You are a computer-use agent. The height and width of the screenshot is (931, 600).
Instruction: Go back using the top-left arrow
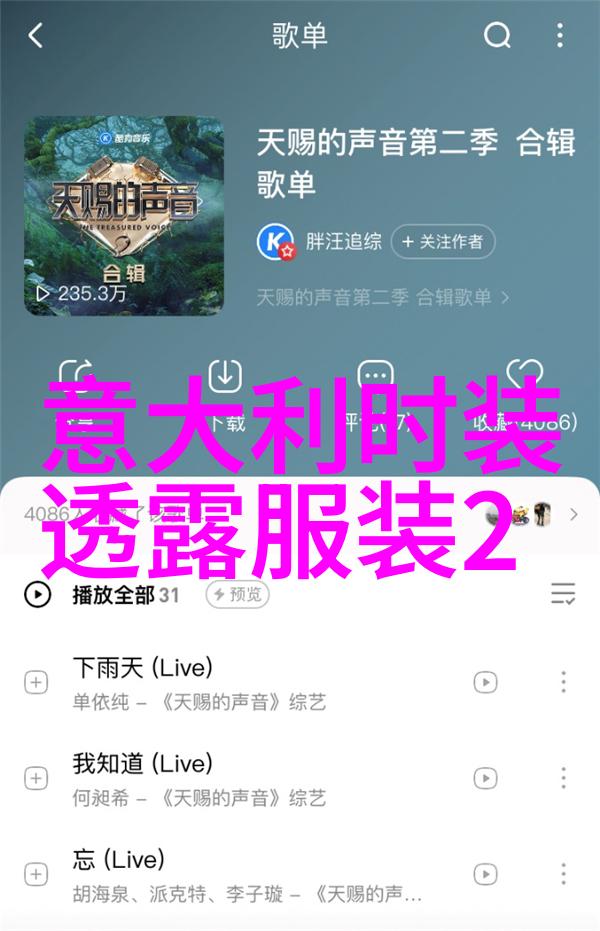coord(36,37)
